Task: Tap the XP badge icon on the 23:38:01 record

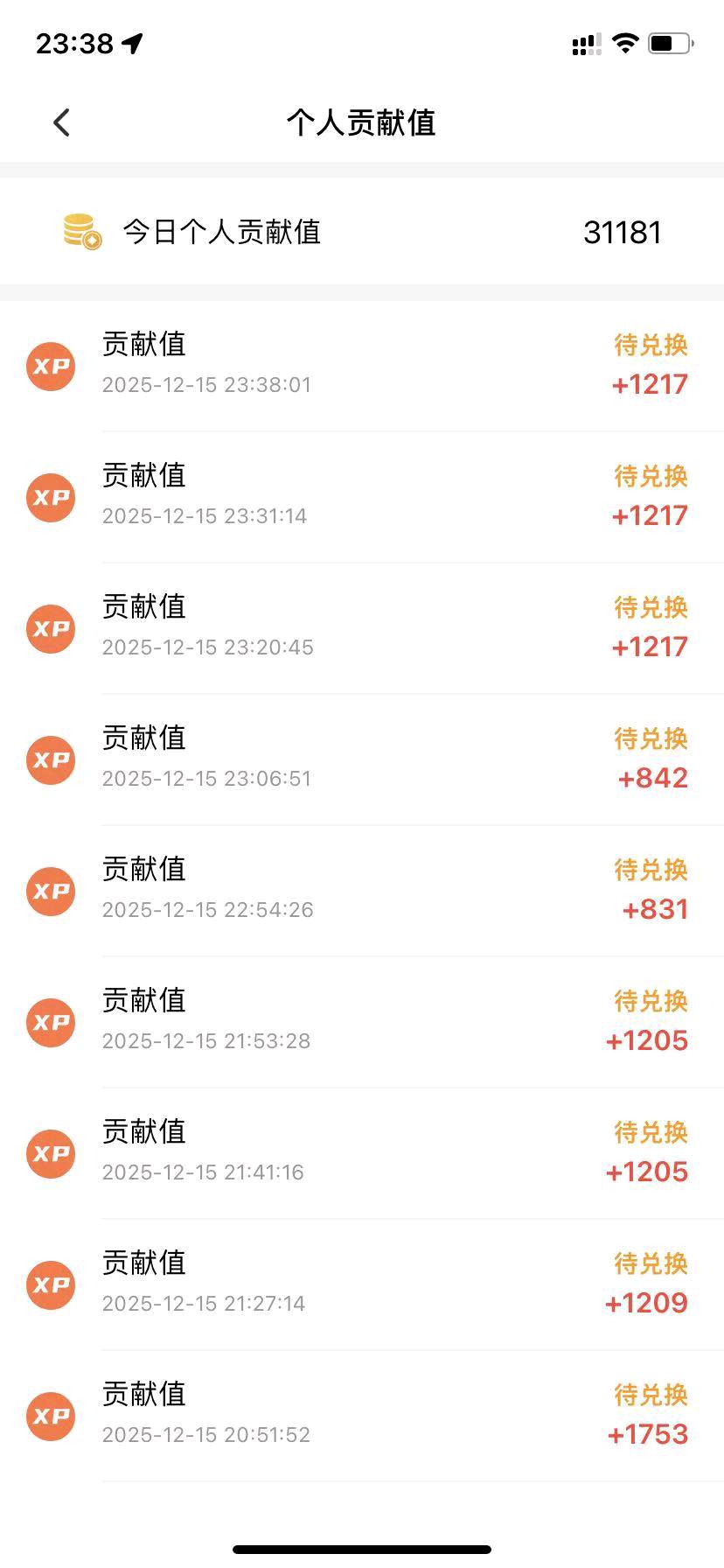Action: click(x=50, y=367)
